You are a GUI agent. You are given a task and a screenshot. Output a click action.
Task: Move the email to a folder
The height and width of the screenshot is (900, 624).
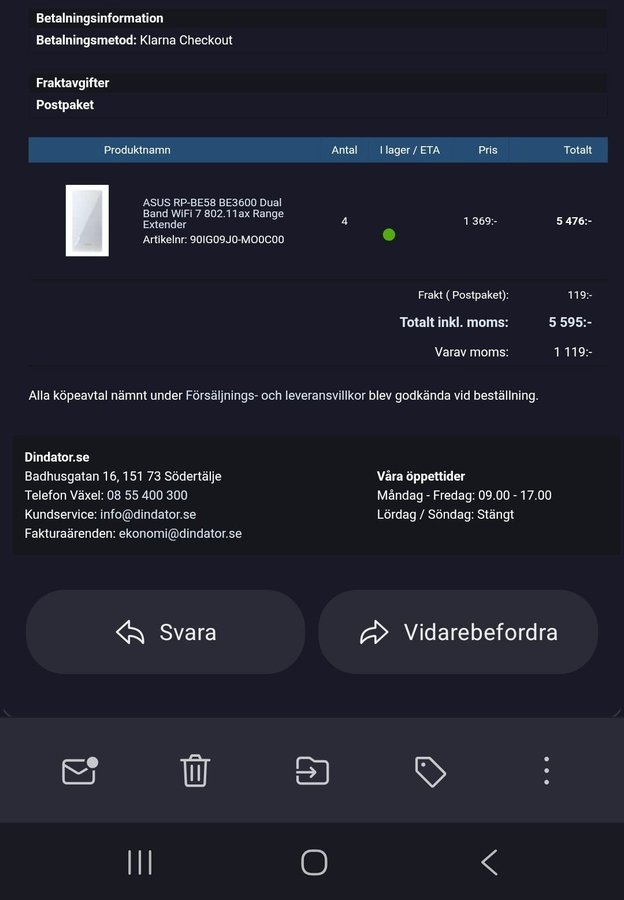tap(312, 770)
